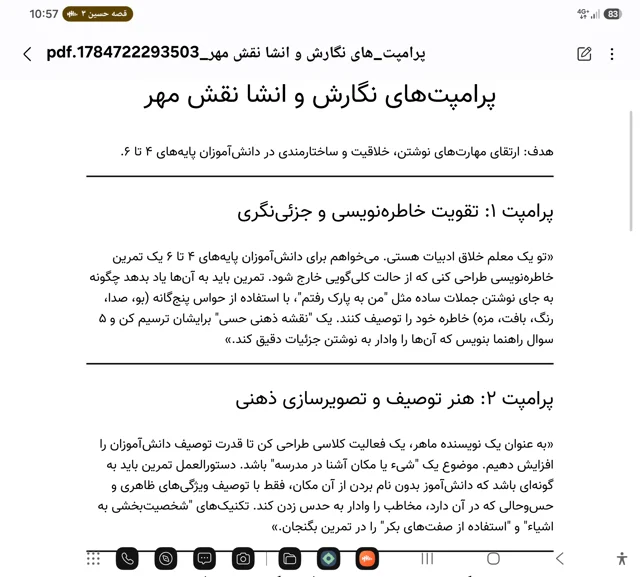Launch the browser app from taskbar
This screenshot has width=640, height=577.
coord(166,559)
